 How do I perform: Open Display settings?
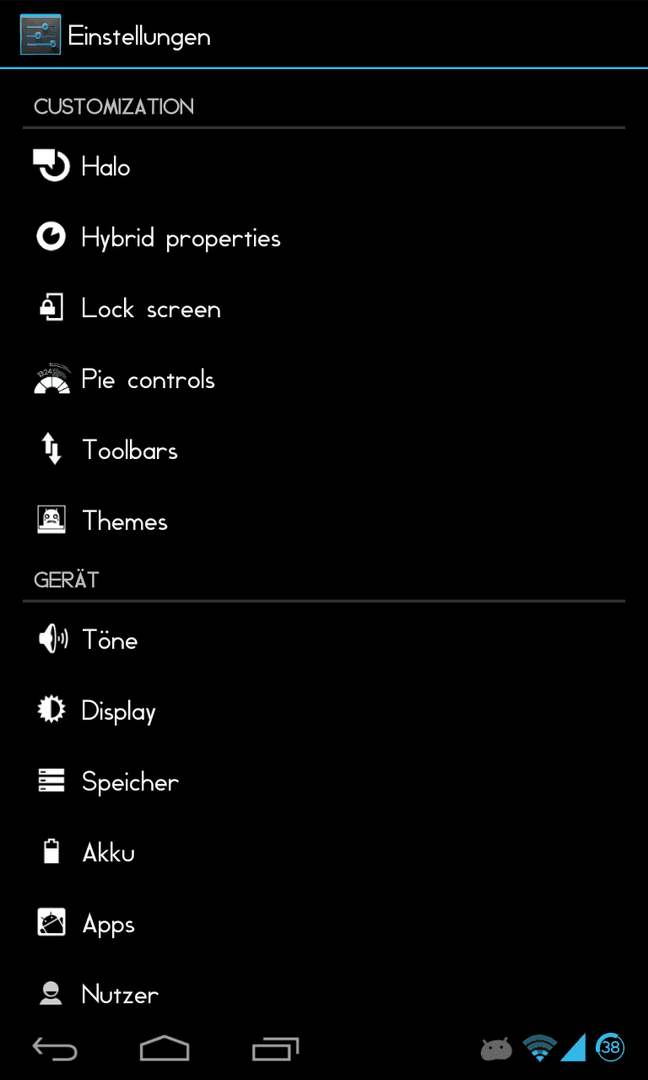(324, 712)
